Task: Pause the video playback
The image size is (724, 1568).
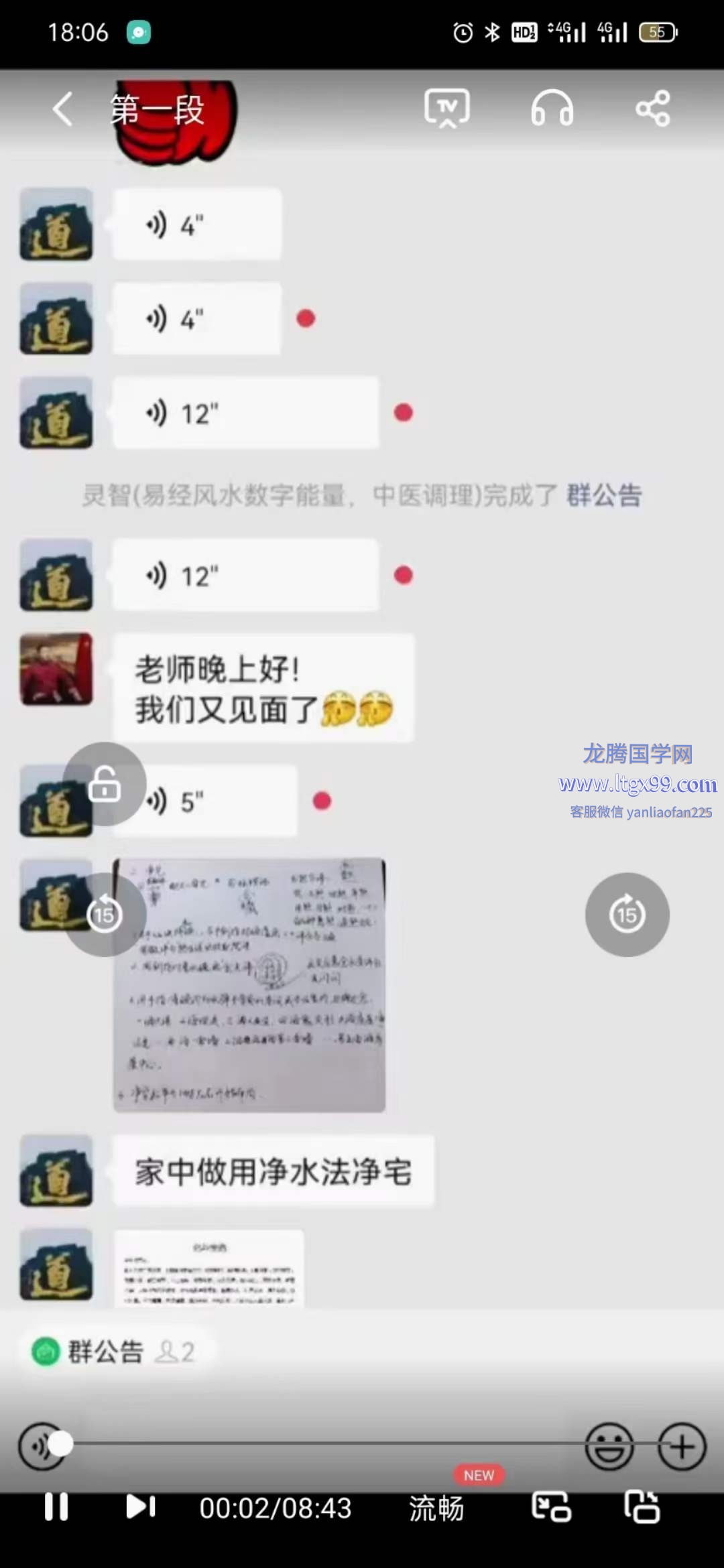Action: coord(56,1507)
